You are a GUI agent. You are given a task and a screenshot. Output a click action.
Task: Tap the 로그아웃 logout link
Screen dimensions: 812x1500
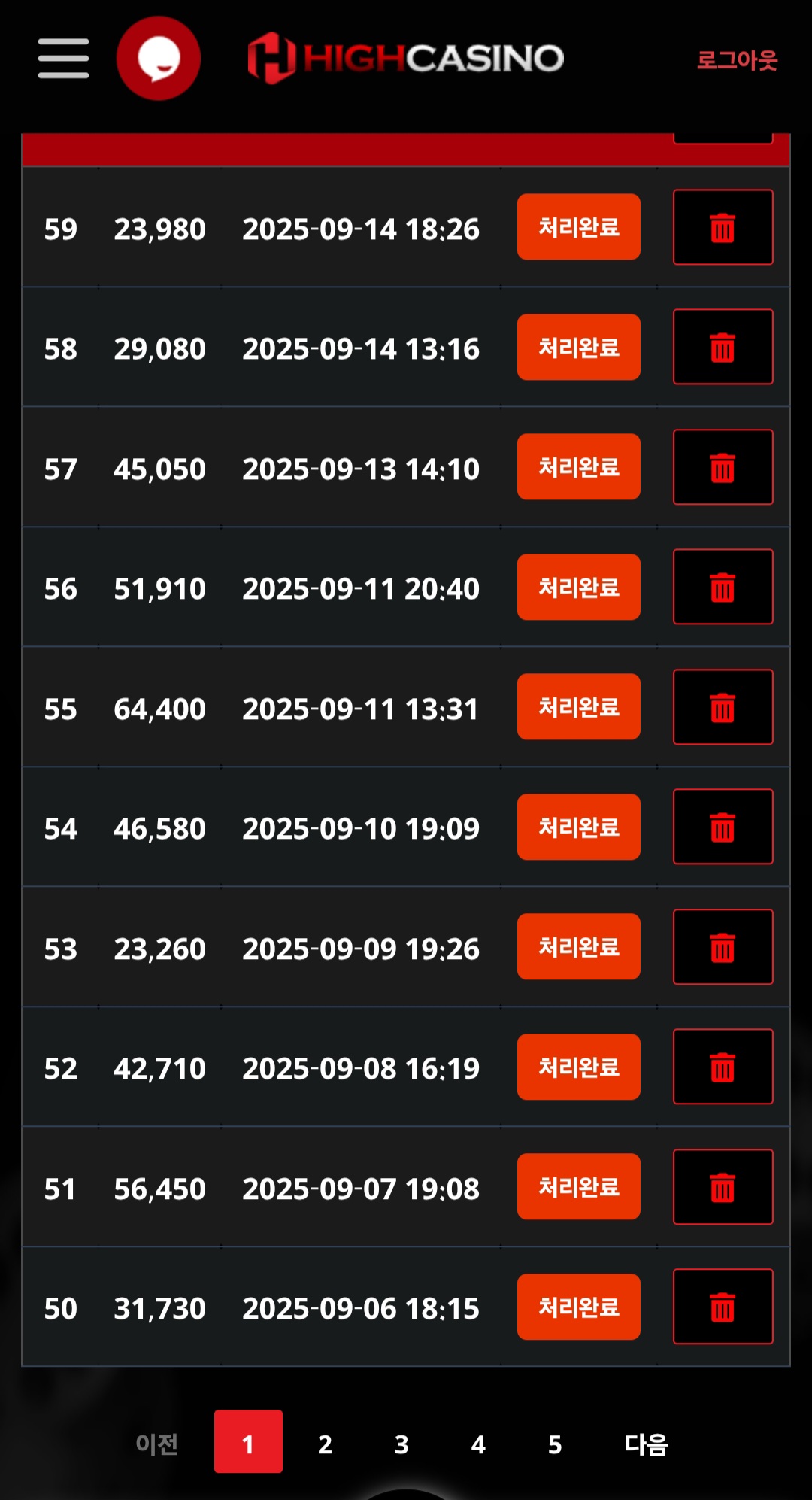(737, 59)
